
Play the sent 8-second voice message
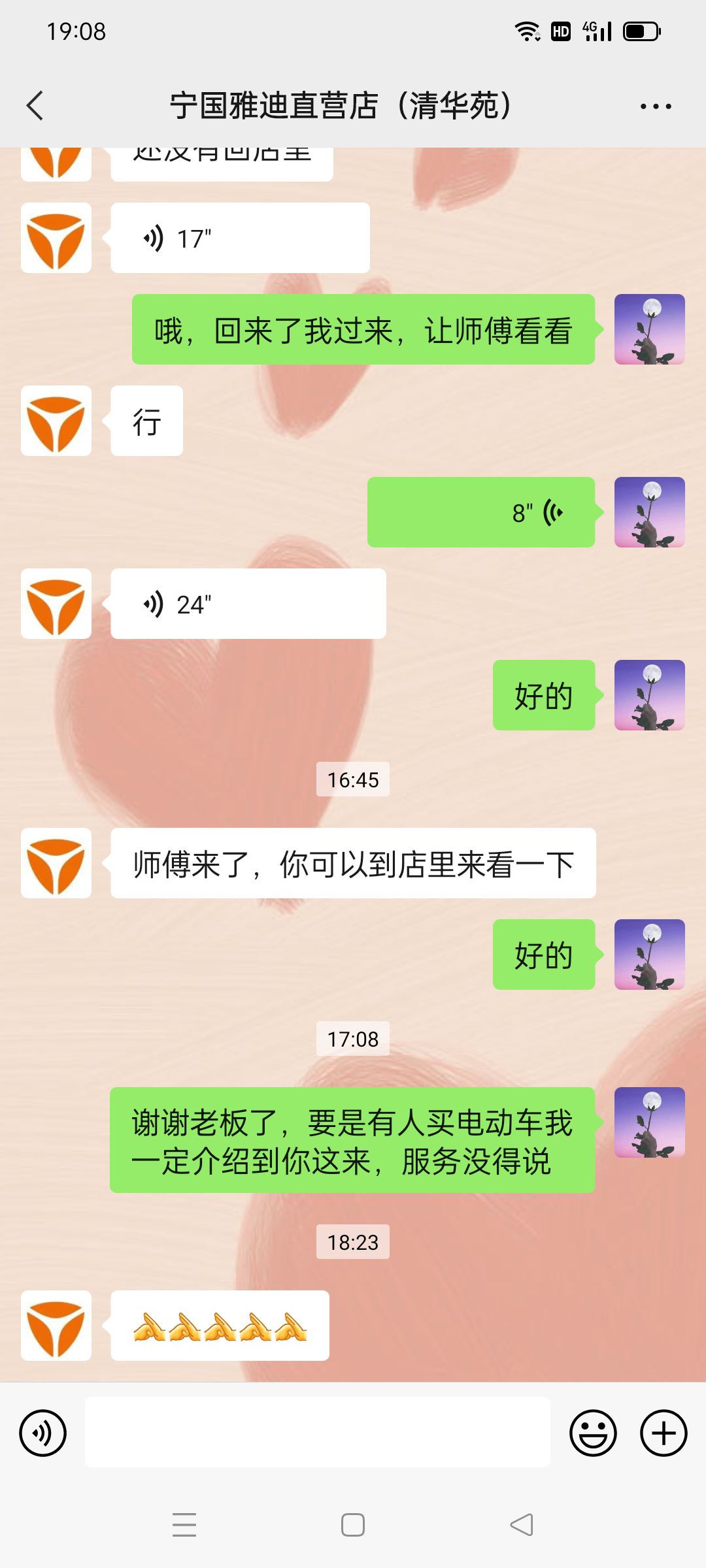pos(481,513)
